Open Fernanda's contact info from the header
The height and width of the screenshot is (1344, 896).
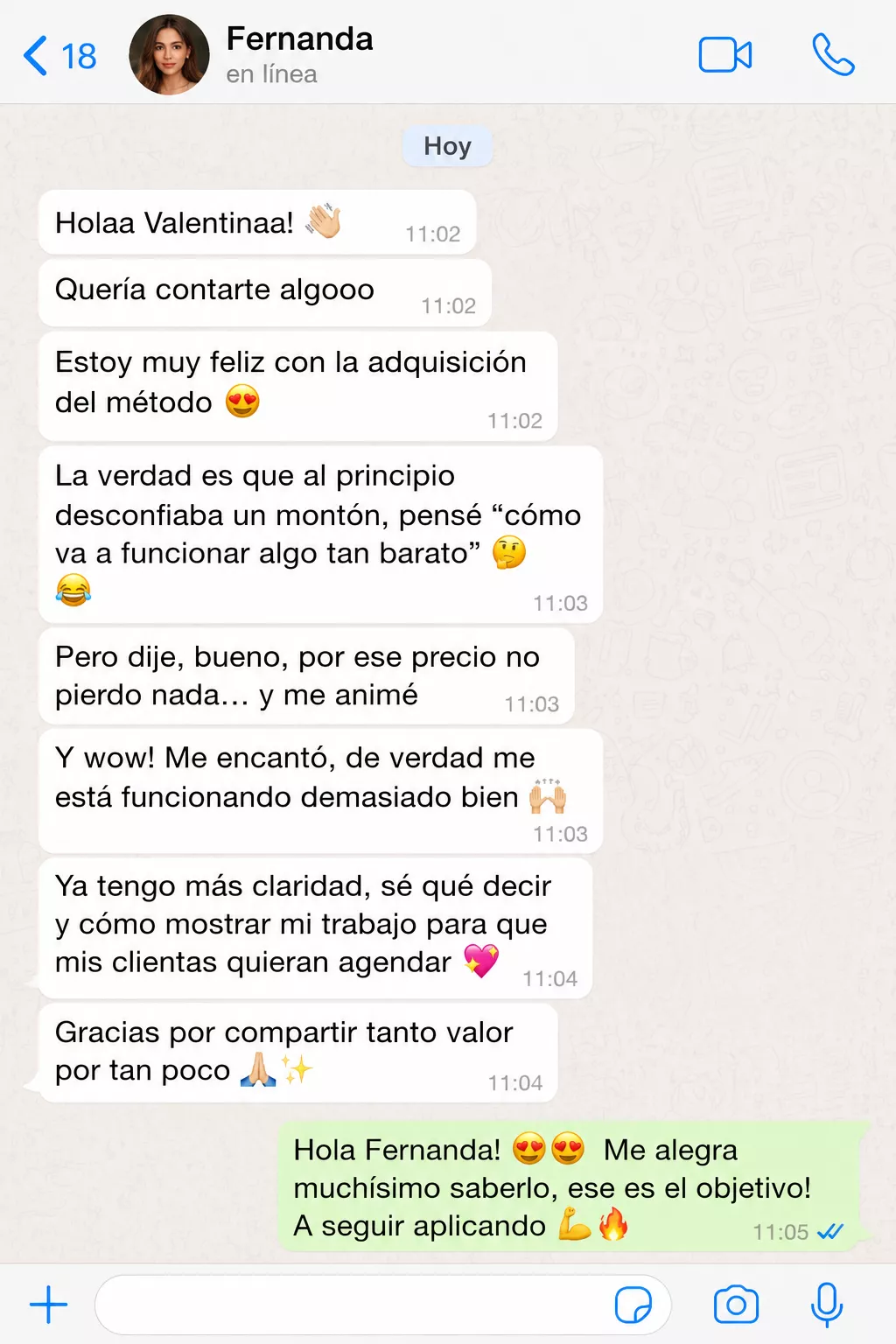pyautogui.click(x=299, y=54)
